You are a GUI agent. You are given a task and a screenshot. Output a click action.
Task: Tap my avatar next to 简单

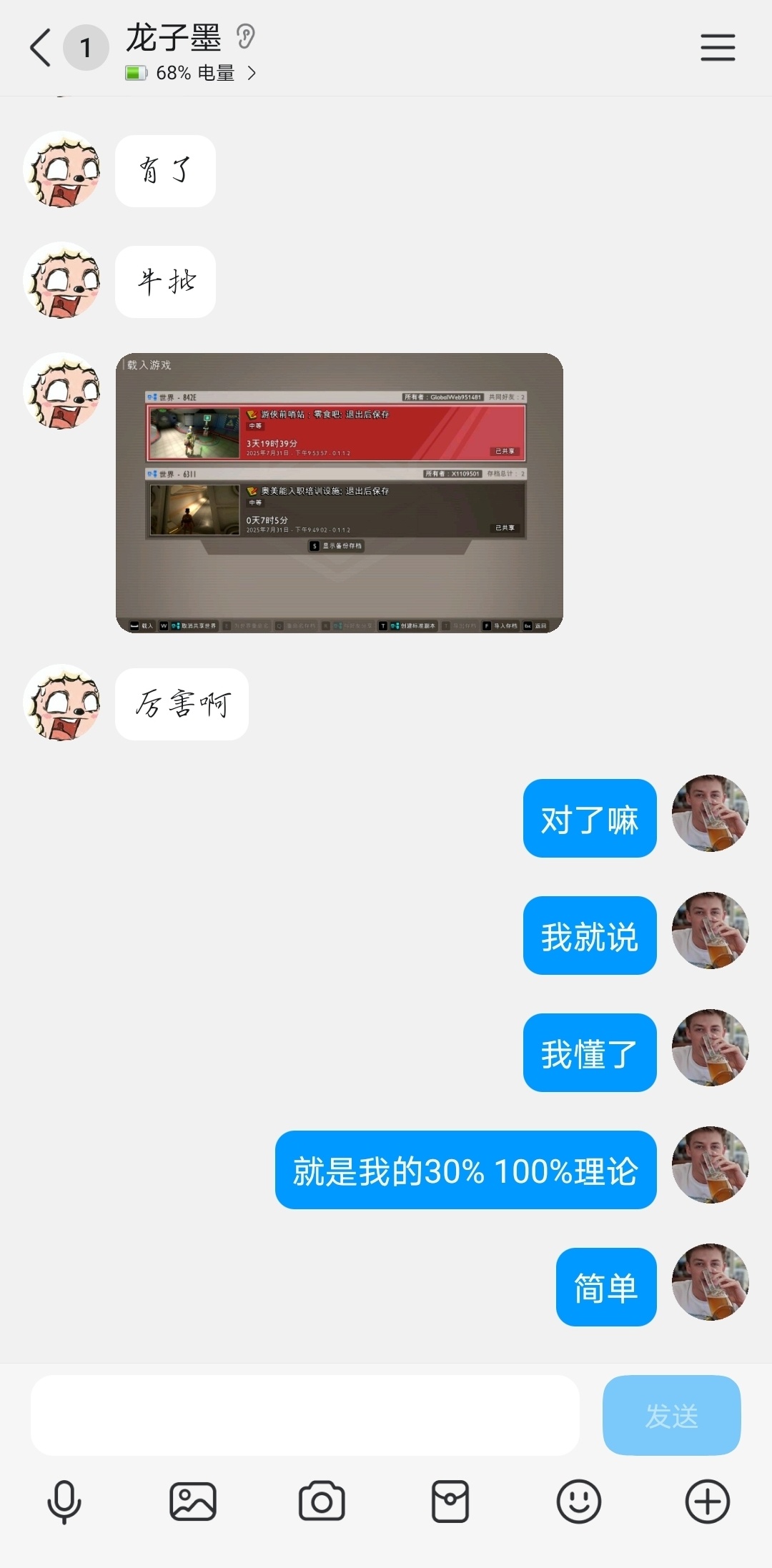[710, 1282]
